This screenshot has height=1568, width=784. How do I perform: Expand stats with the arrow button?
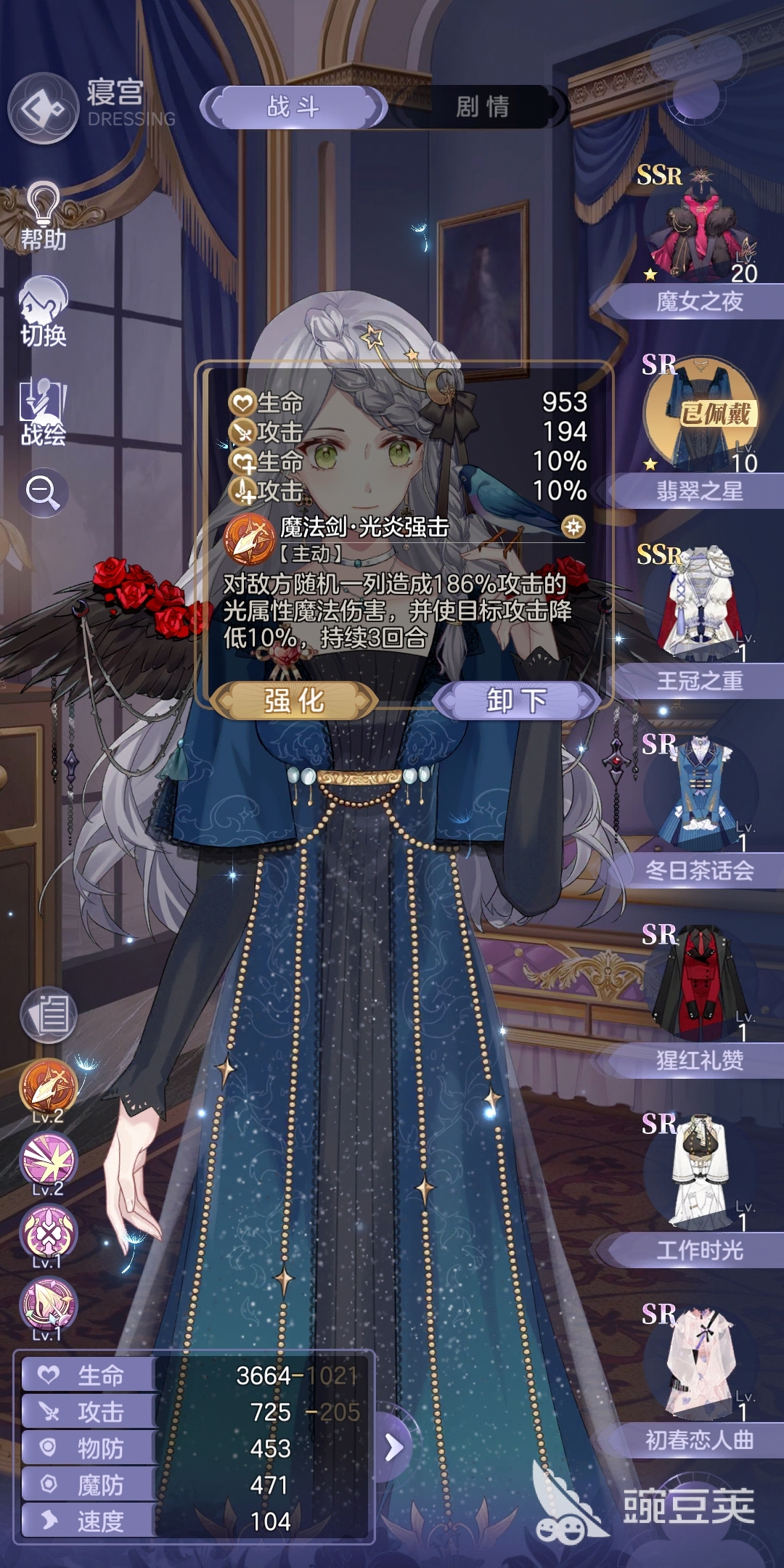coord(393,1447)
